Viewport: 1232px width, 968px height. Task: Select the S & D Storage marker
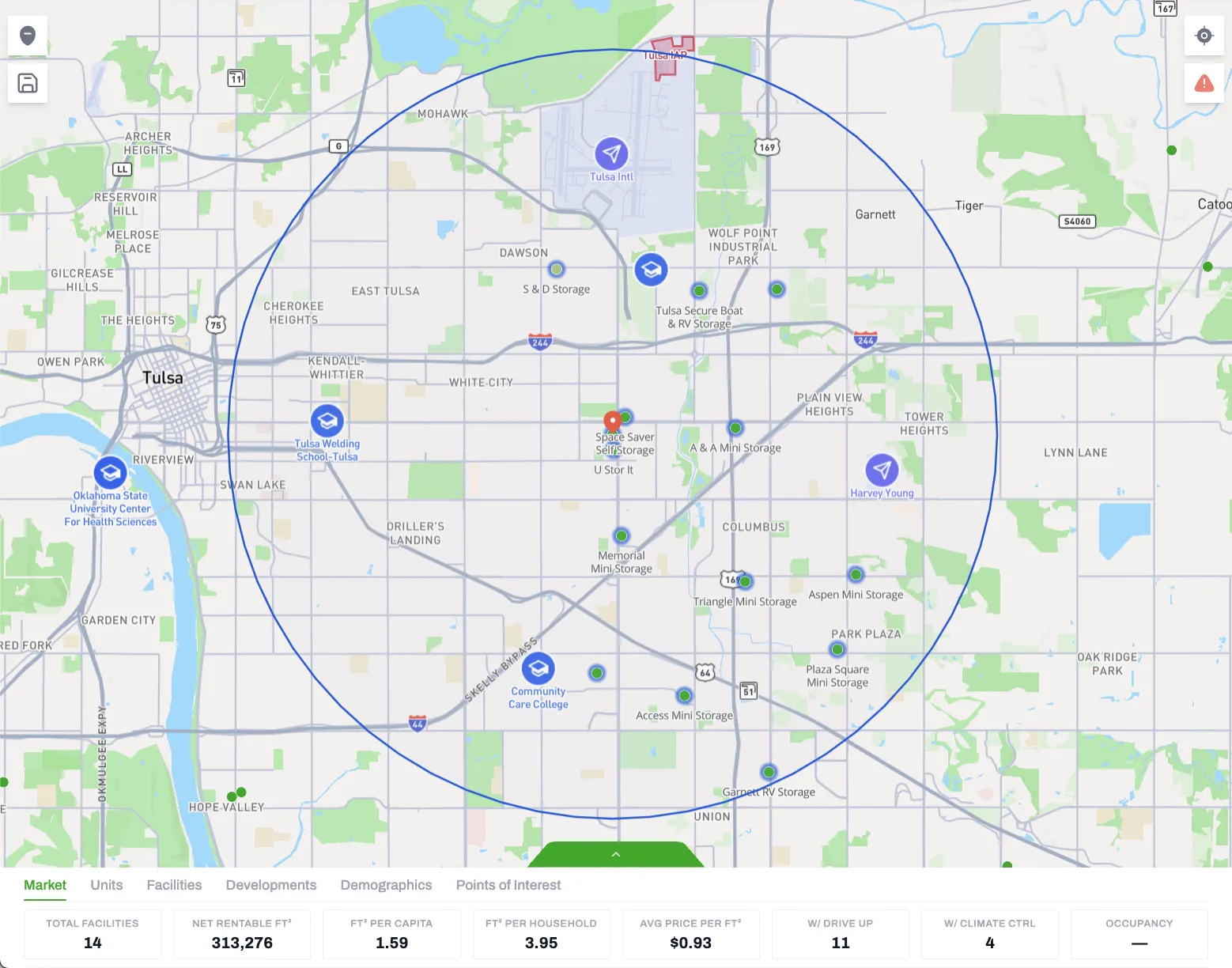[x=557, y=270]
